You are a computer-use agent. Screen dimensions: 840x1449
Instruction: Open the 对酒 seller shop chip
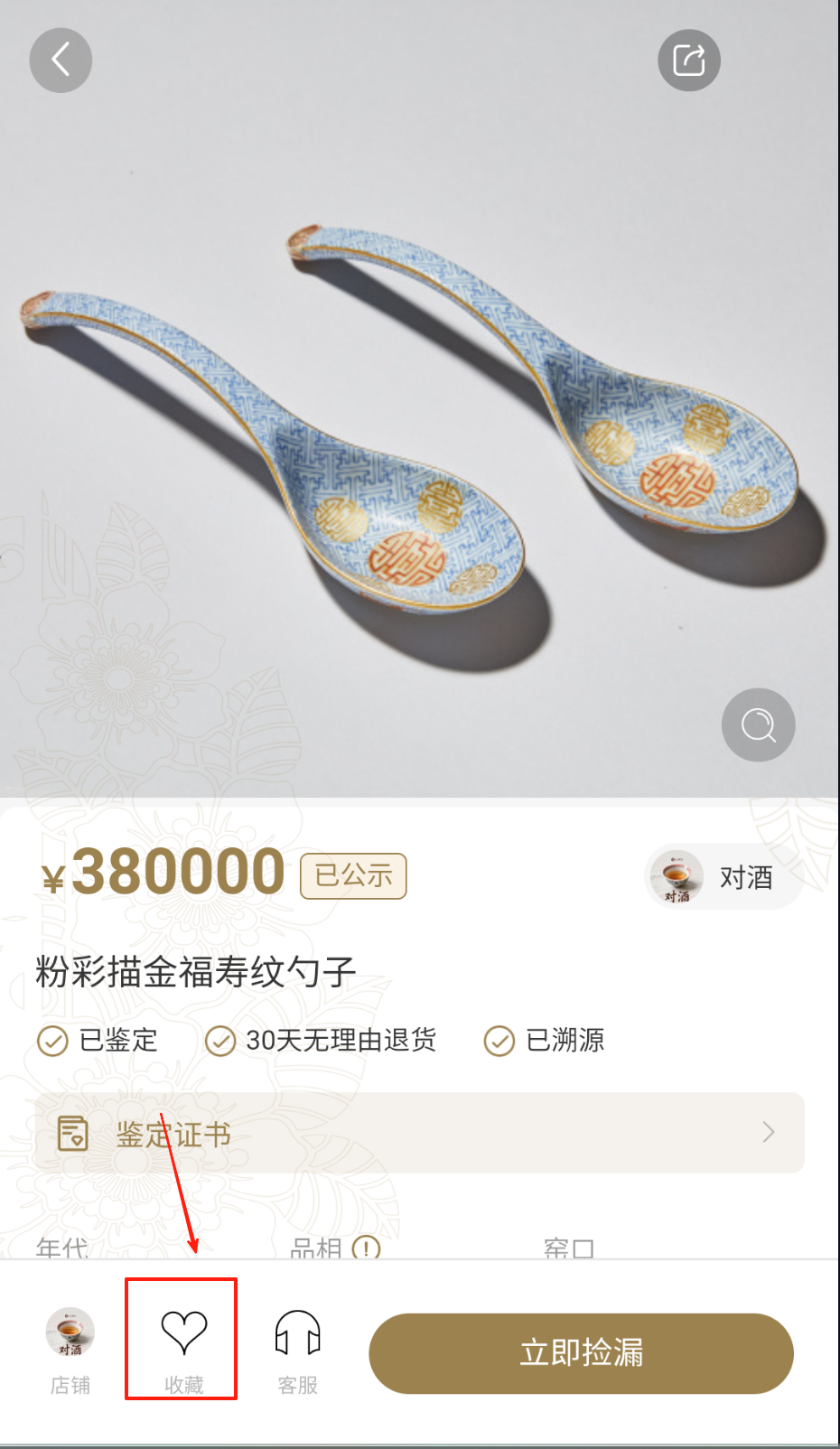[x=723, y=877]
